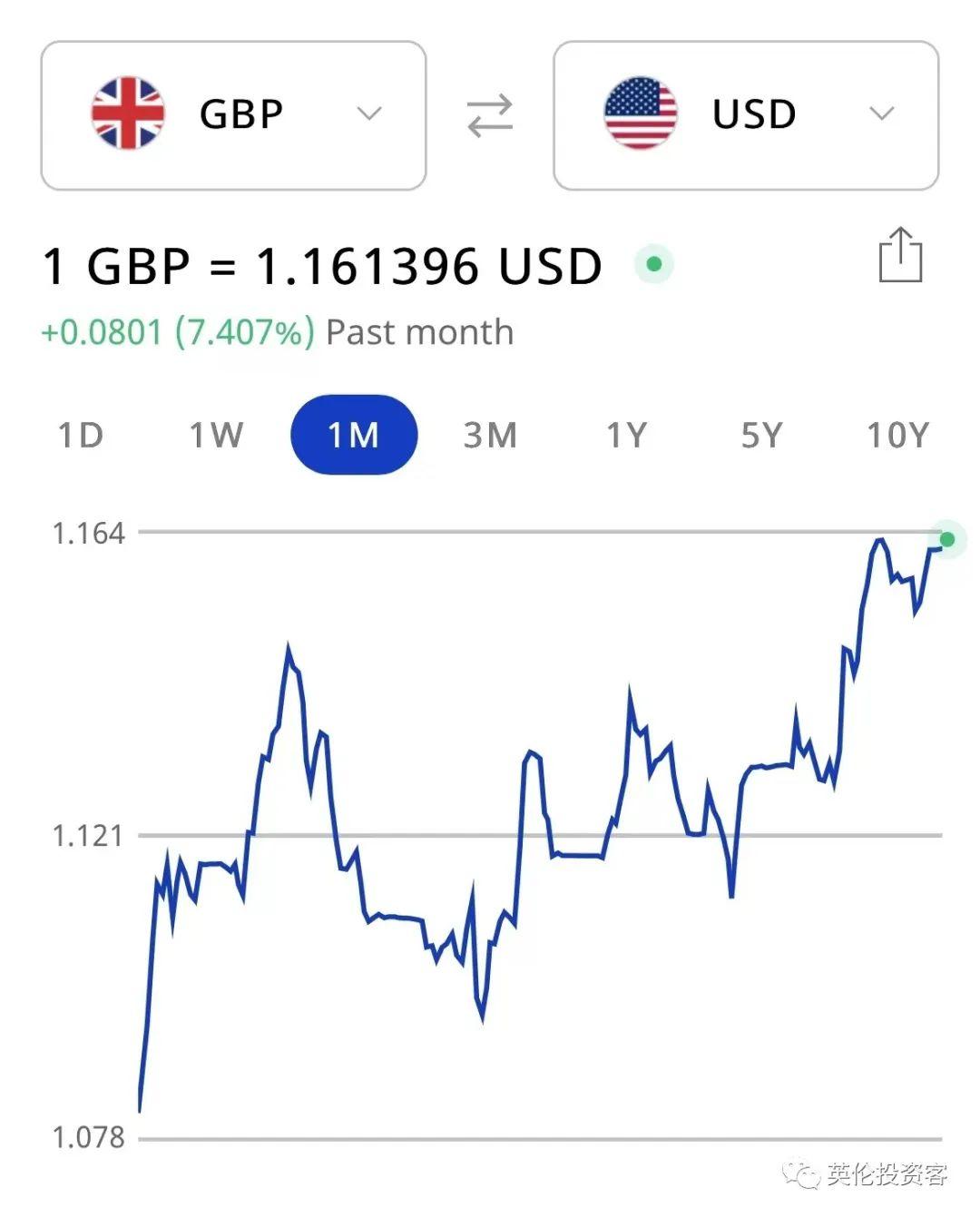Open the GBP currency dropdown

click(368, 113)
